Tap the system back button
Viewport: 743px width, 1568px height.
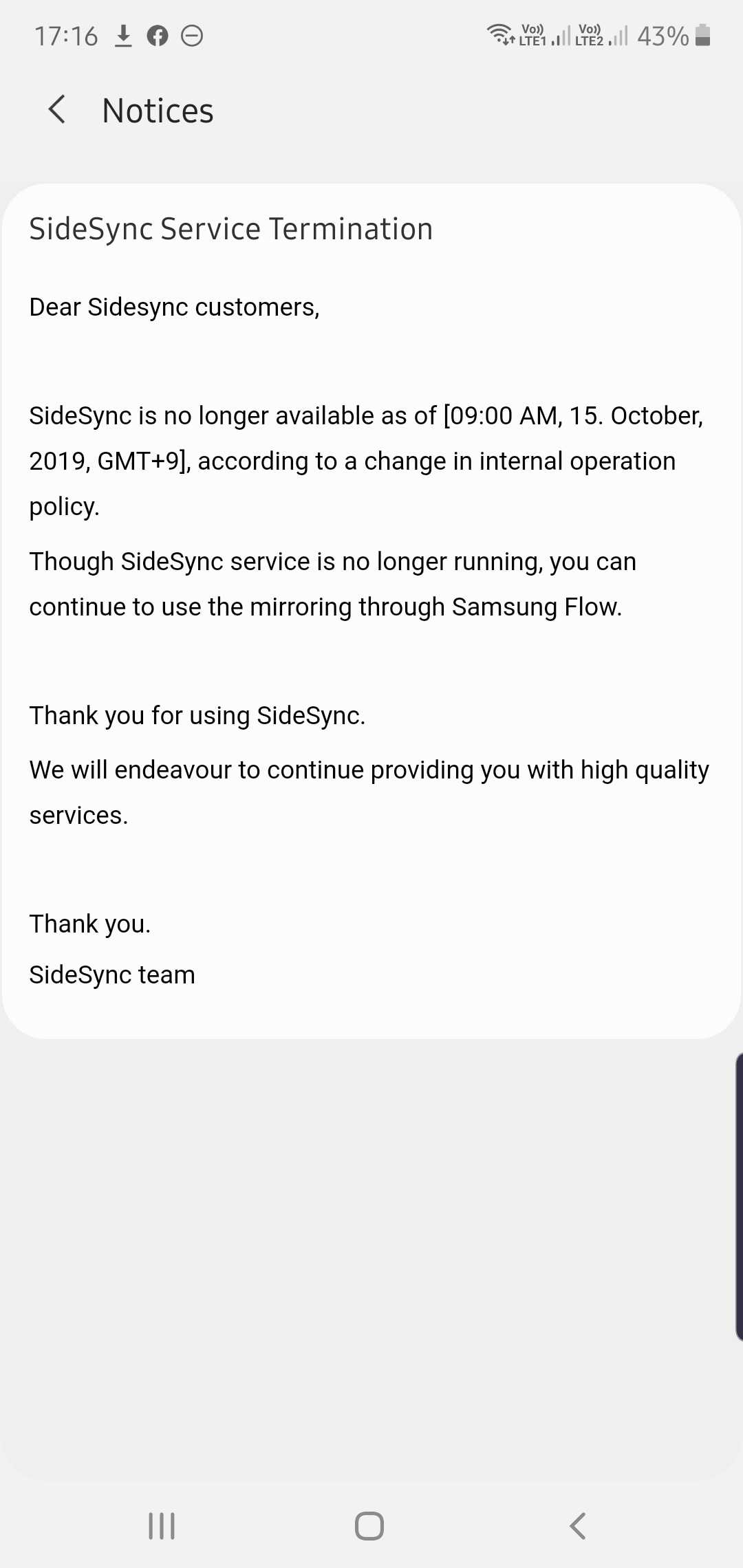tap(578, 1525)
